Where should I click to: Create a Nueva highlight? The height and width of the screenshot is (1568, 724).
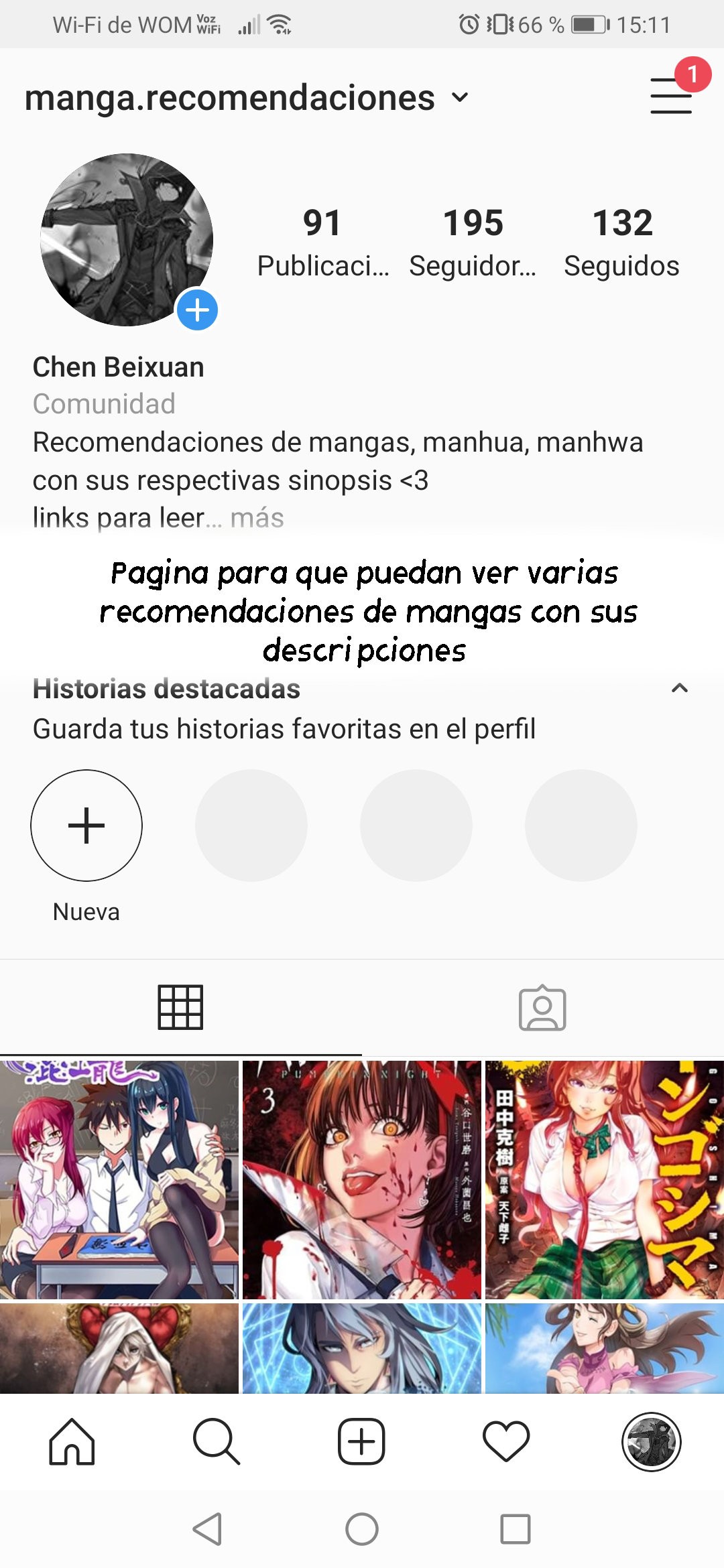(86, 826)
